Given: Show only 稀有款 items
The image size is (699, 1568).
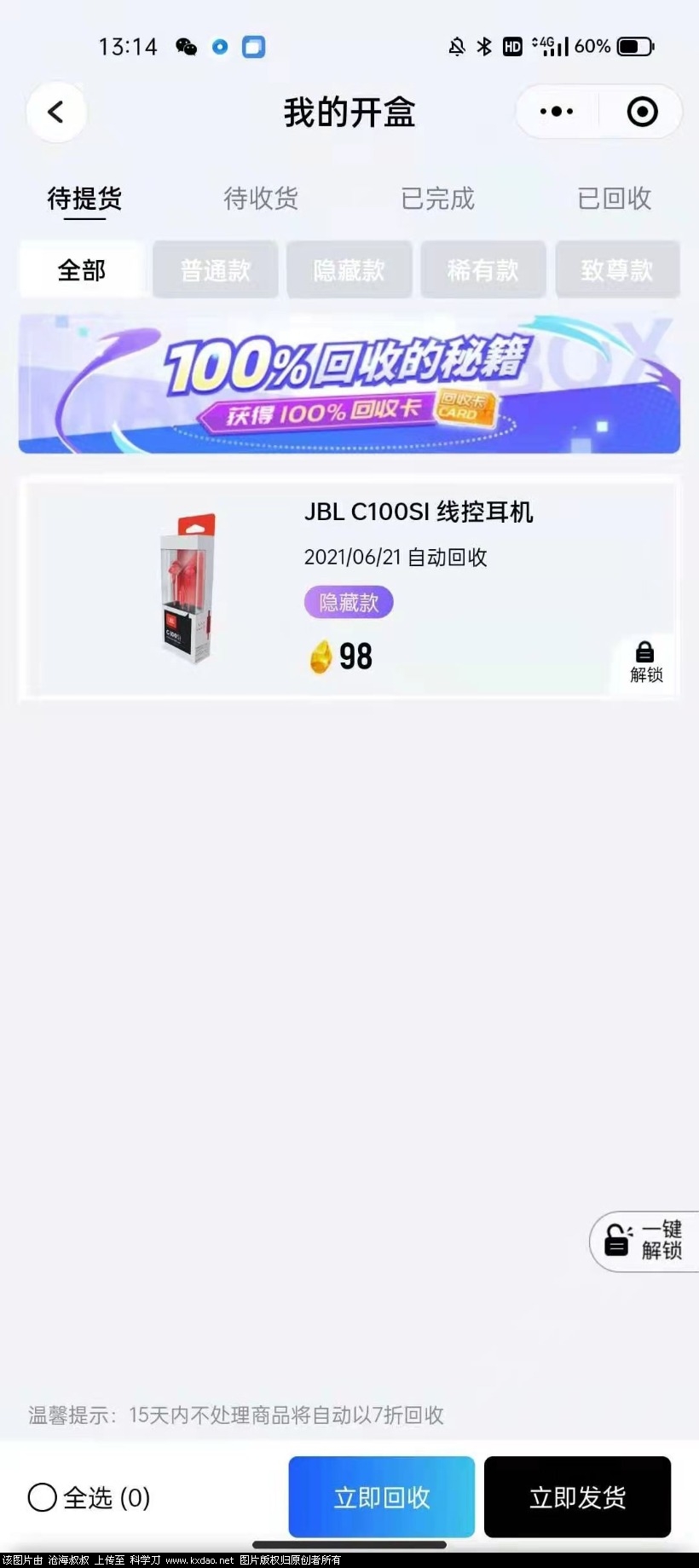Looking at the screenshot, I should (483, 270).
